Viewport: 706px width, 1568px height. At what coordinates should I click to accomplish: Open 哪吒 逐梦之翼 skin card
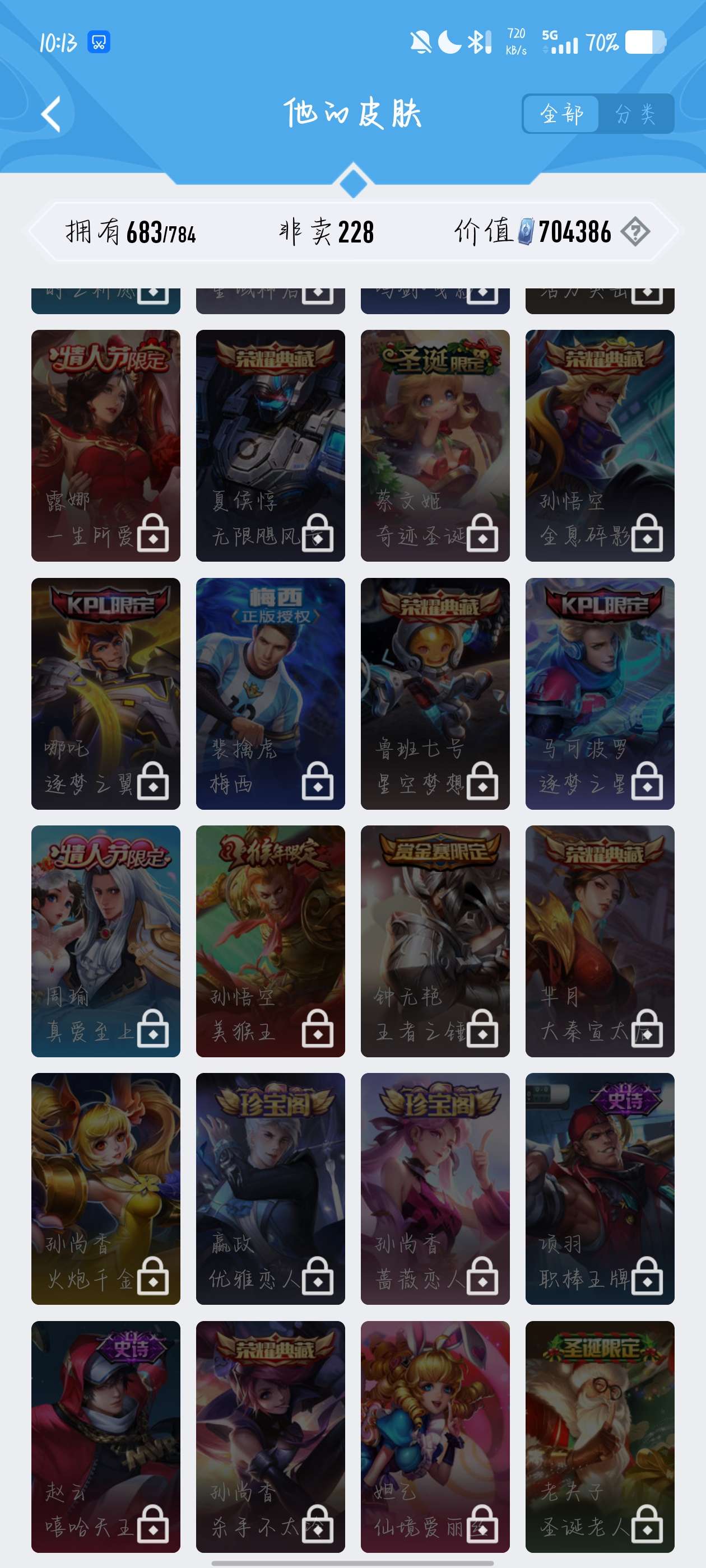pyautogui.click(x=105, y=693)
